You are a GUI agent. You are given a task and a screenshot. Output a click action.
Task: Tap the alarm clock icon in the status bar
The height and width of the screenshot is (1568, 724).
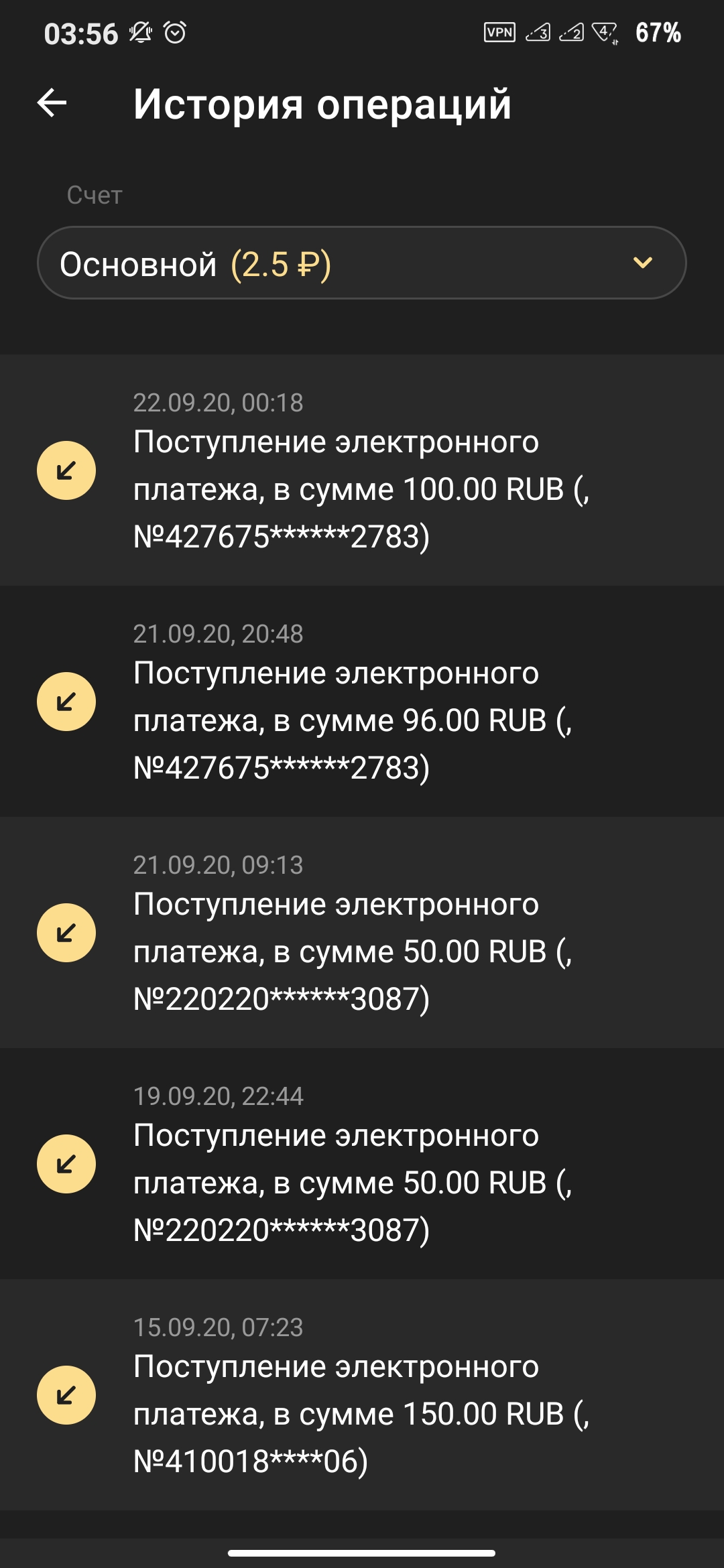(174, 31)
